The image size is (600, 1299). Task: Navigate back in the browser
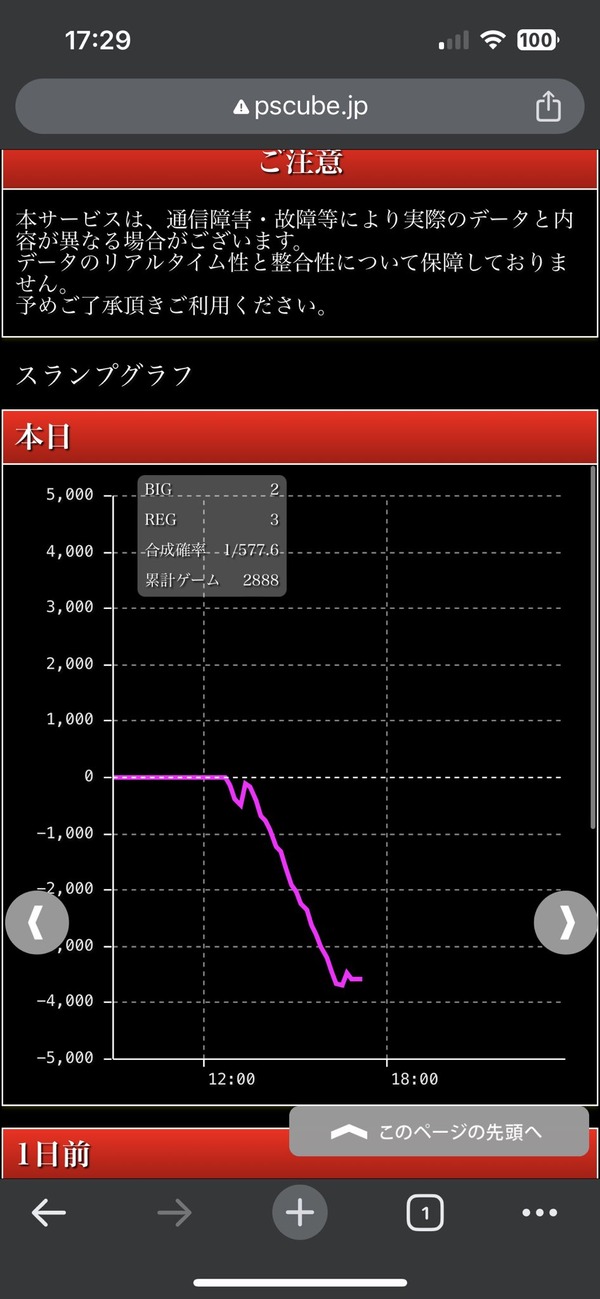pyautogui.click(x=48, y=1213)
